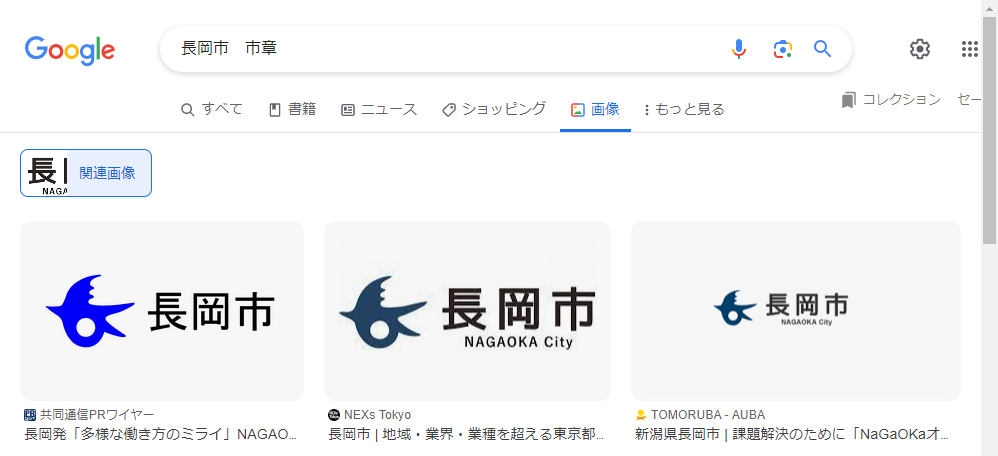Image resolution: width=998 pixels, height=456 pixels.
Task: Open コレクション saved items
Action: point(890,99)
